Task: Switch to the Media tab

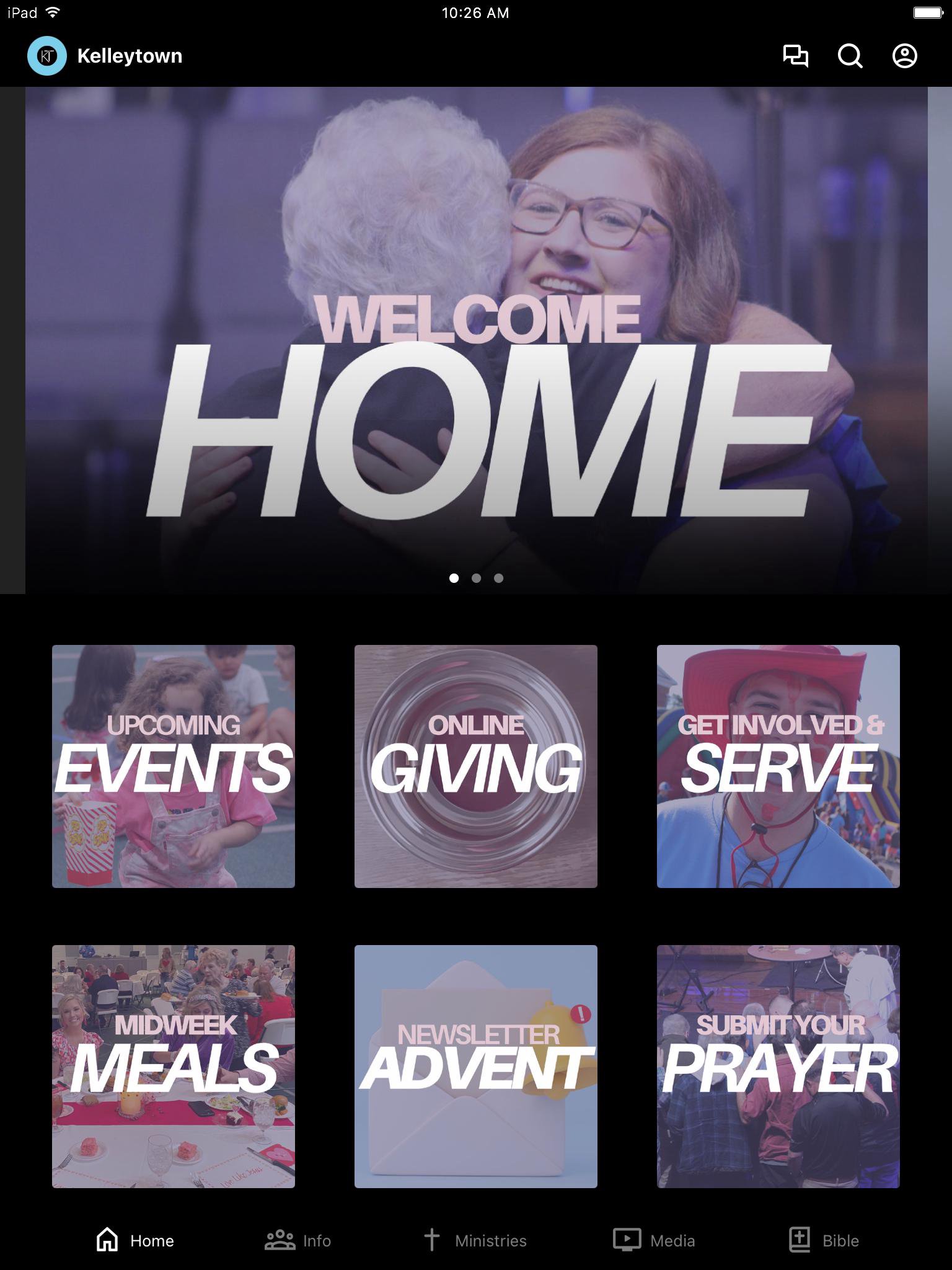Action: click(x=654, y=1240)
